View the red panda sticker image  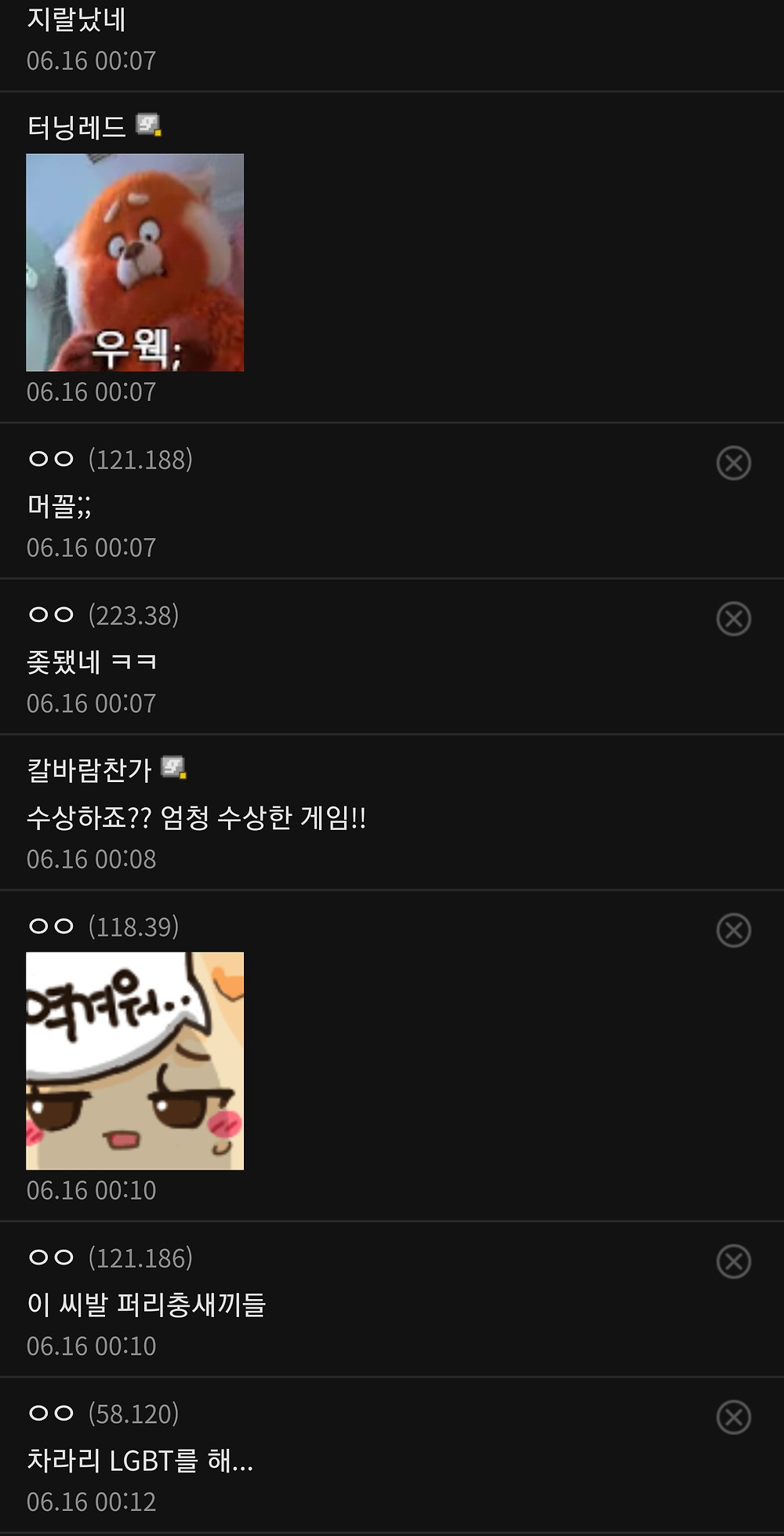[135, 262]
